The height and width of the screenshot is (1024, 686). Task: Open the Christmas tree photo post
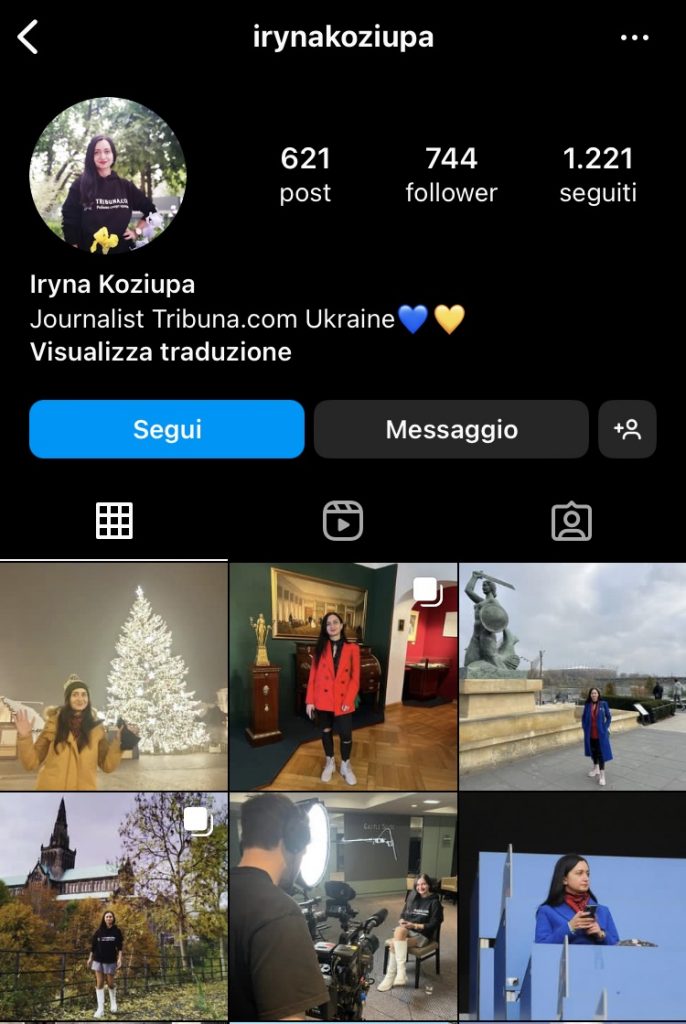[x=114, y=677]
